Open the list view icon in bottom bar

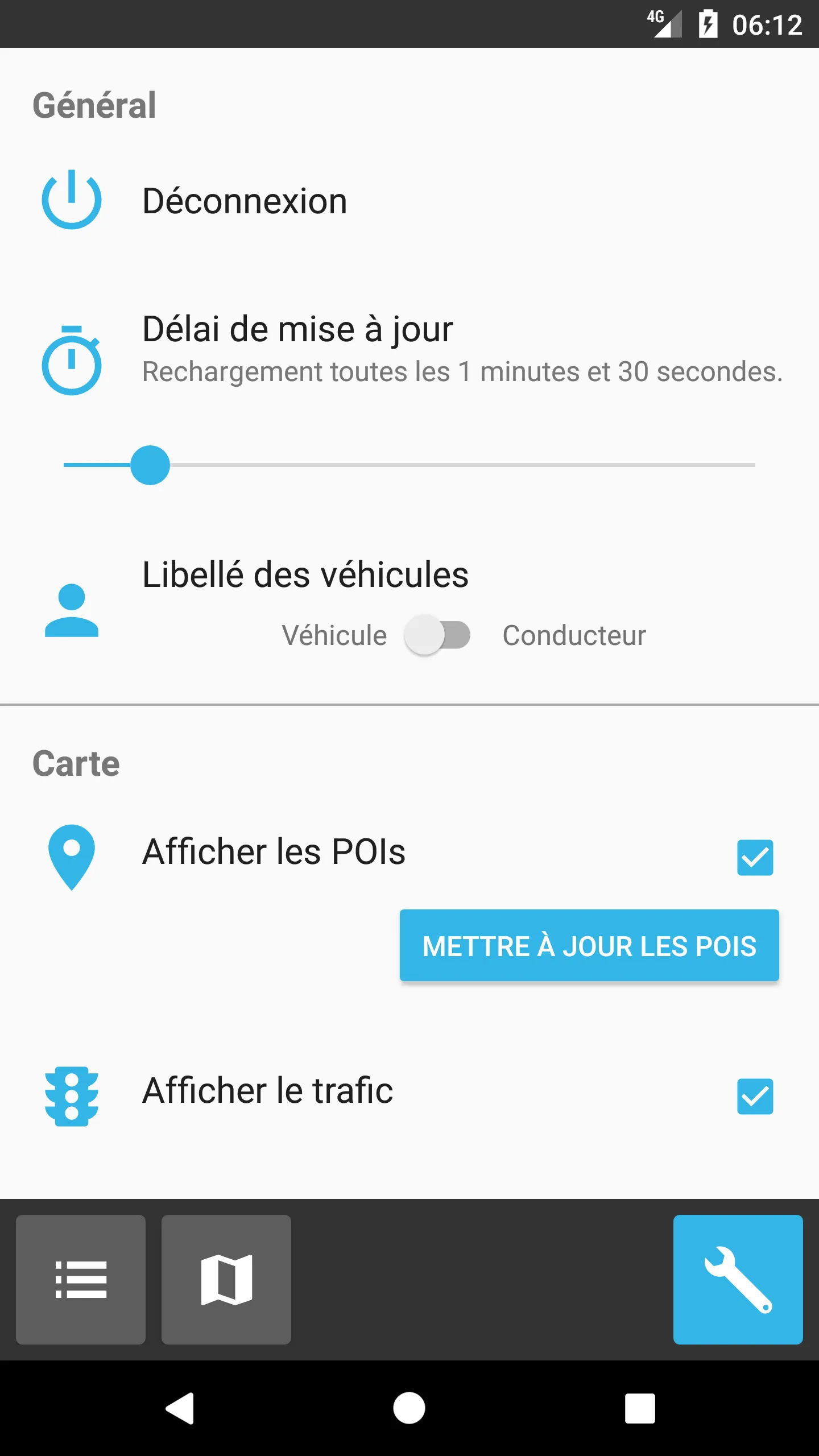[80, 1280]
